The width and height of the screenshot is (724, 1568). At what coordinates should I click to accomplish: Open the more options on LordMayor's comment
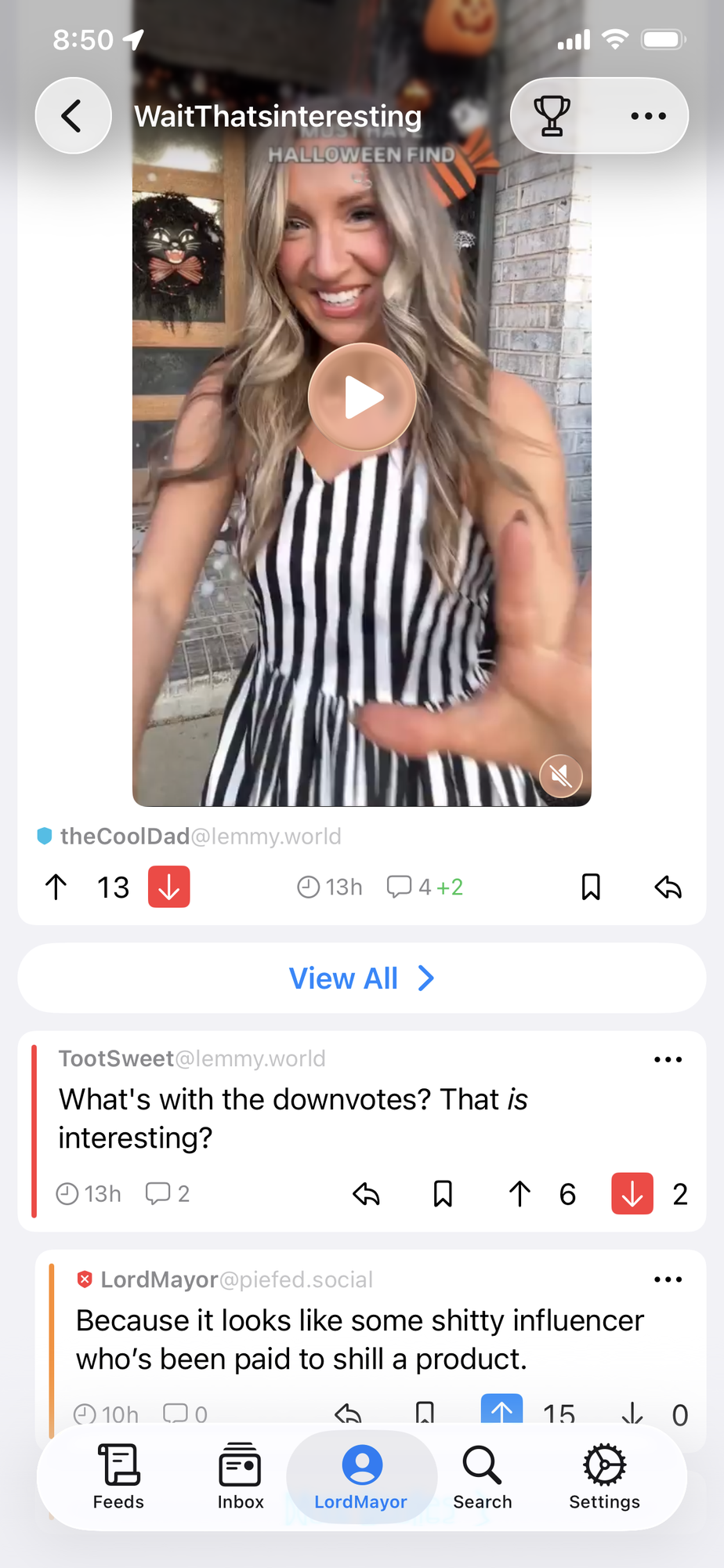(x=668, y=1279)
